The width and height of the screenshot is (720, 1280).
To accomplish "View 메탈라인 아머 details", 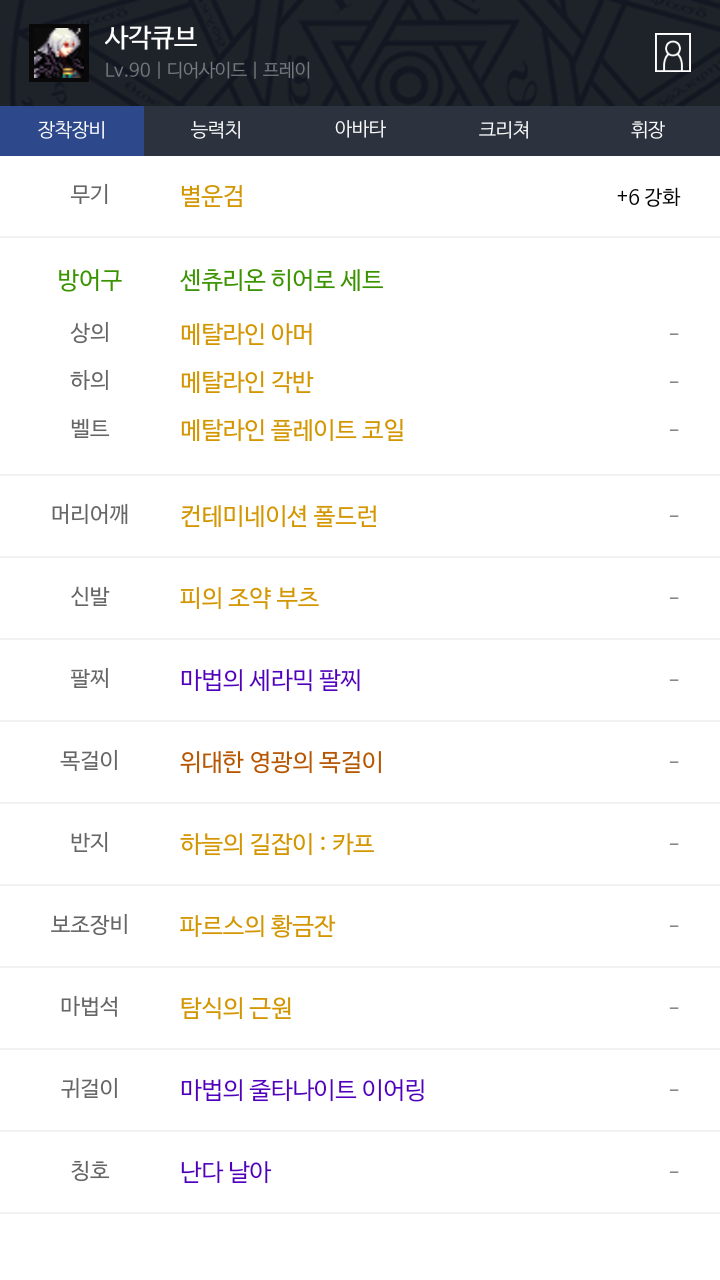I will (247, 334).
